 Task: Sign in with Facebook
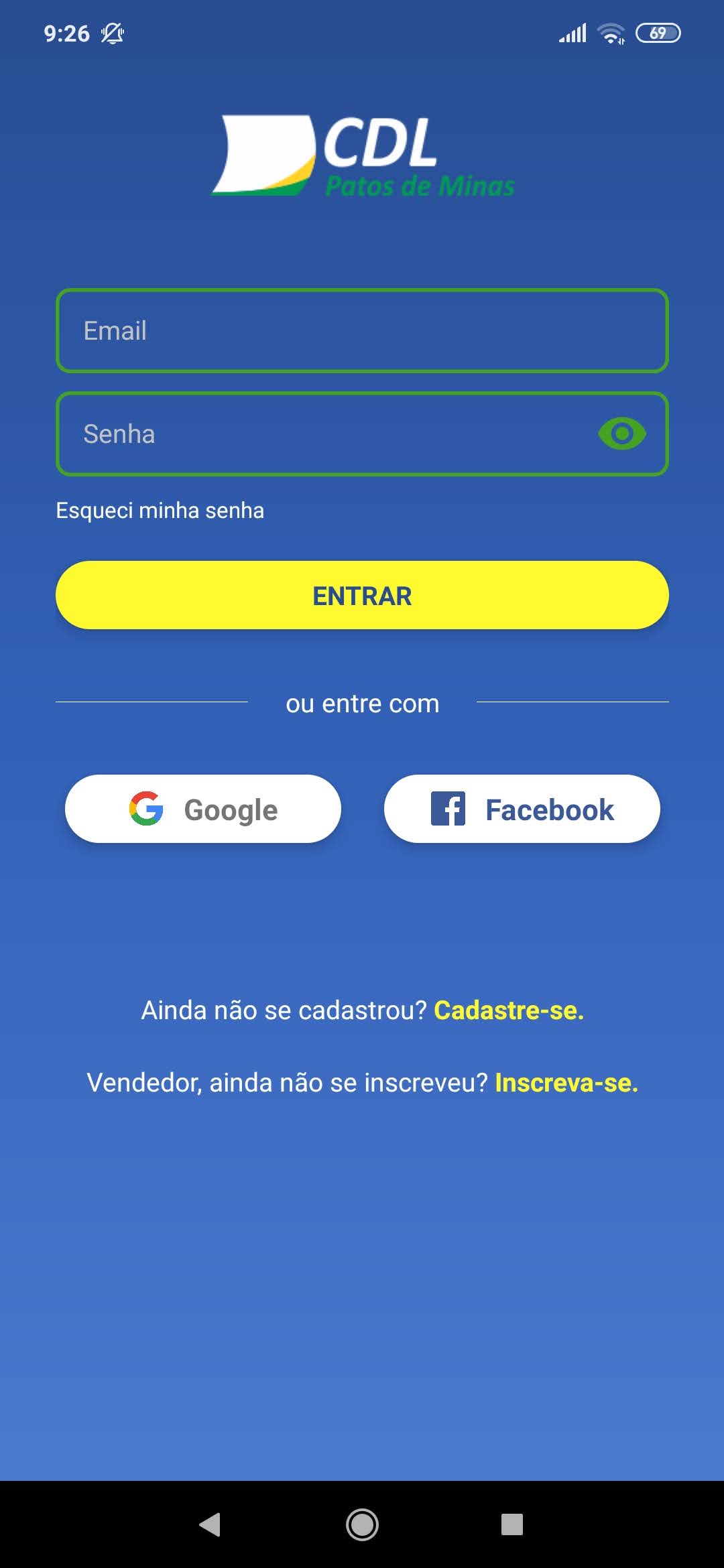pos(522,809)
